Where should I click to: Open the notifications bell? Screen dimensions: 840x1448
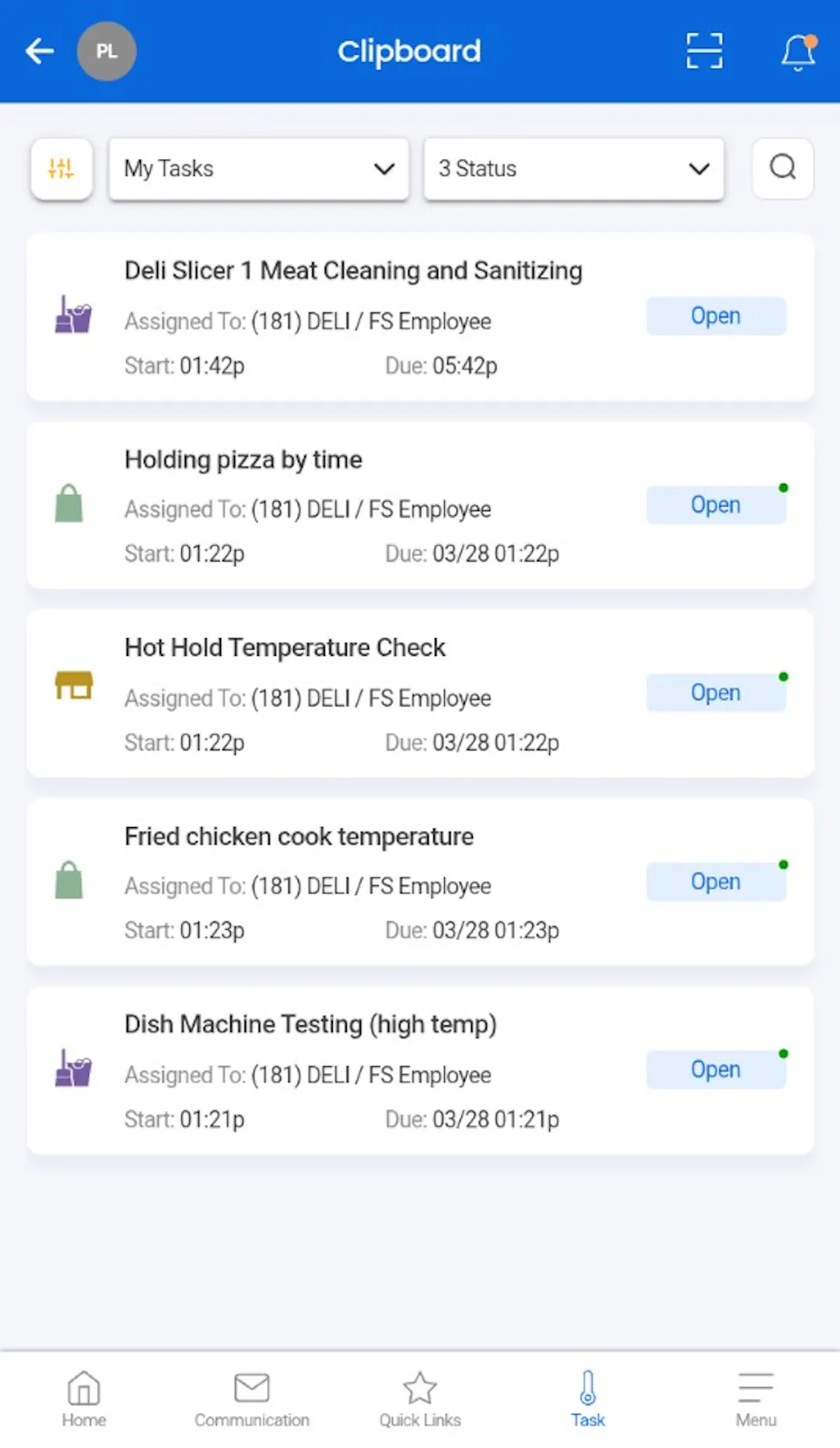(798, 52)
